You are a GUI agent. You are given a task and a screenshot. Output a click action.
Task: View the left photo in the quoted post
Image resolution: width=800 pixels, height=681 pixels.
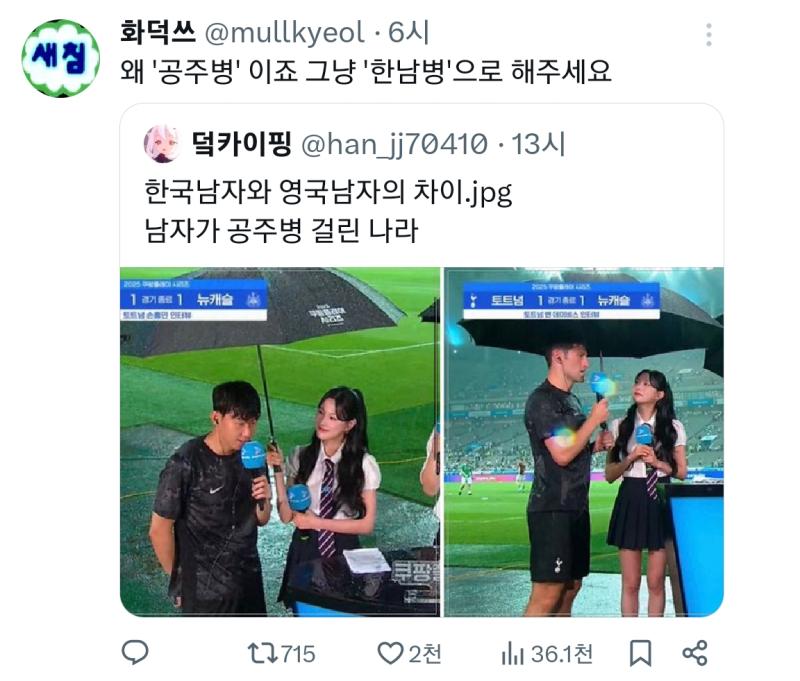(x=280, y=441)
